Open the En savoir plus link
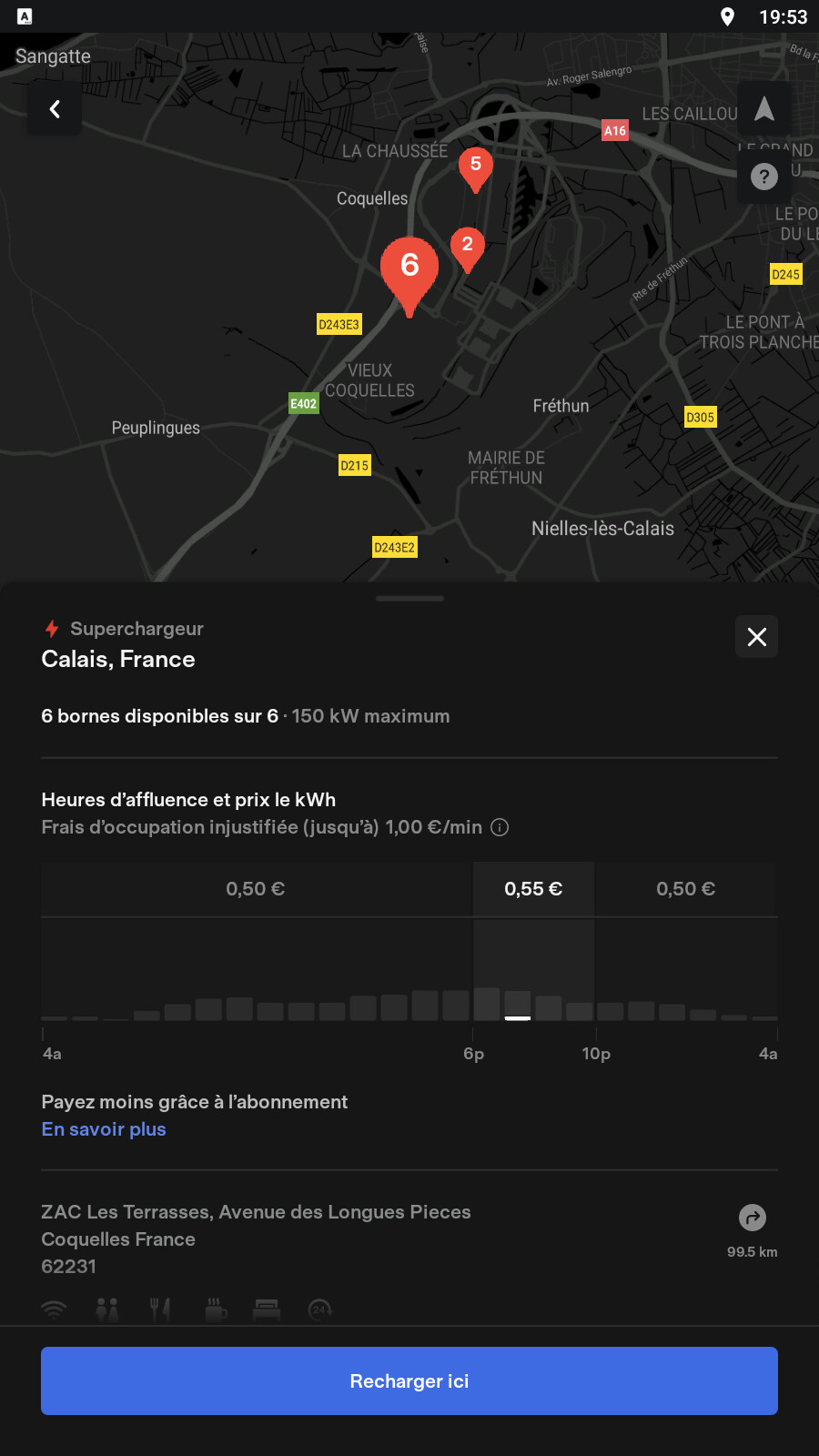This screenshot has width=819, height=1456. pos(104,1129)
